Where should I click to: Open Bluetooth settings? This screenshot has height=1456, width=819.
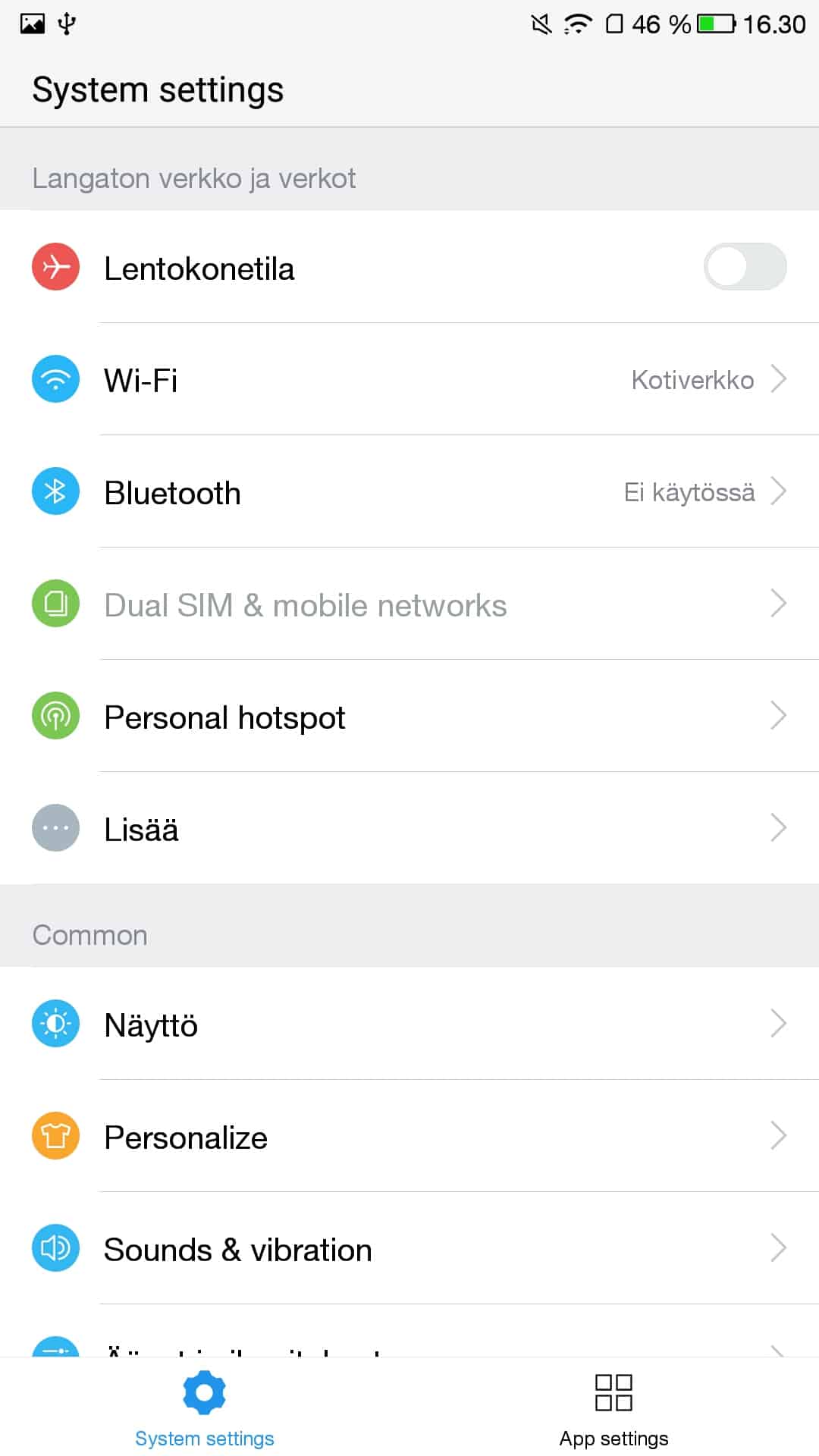point(409,492)
